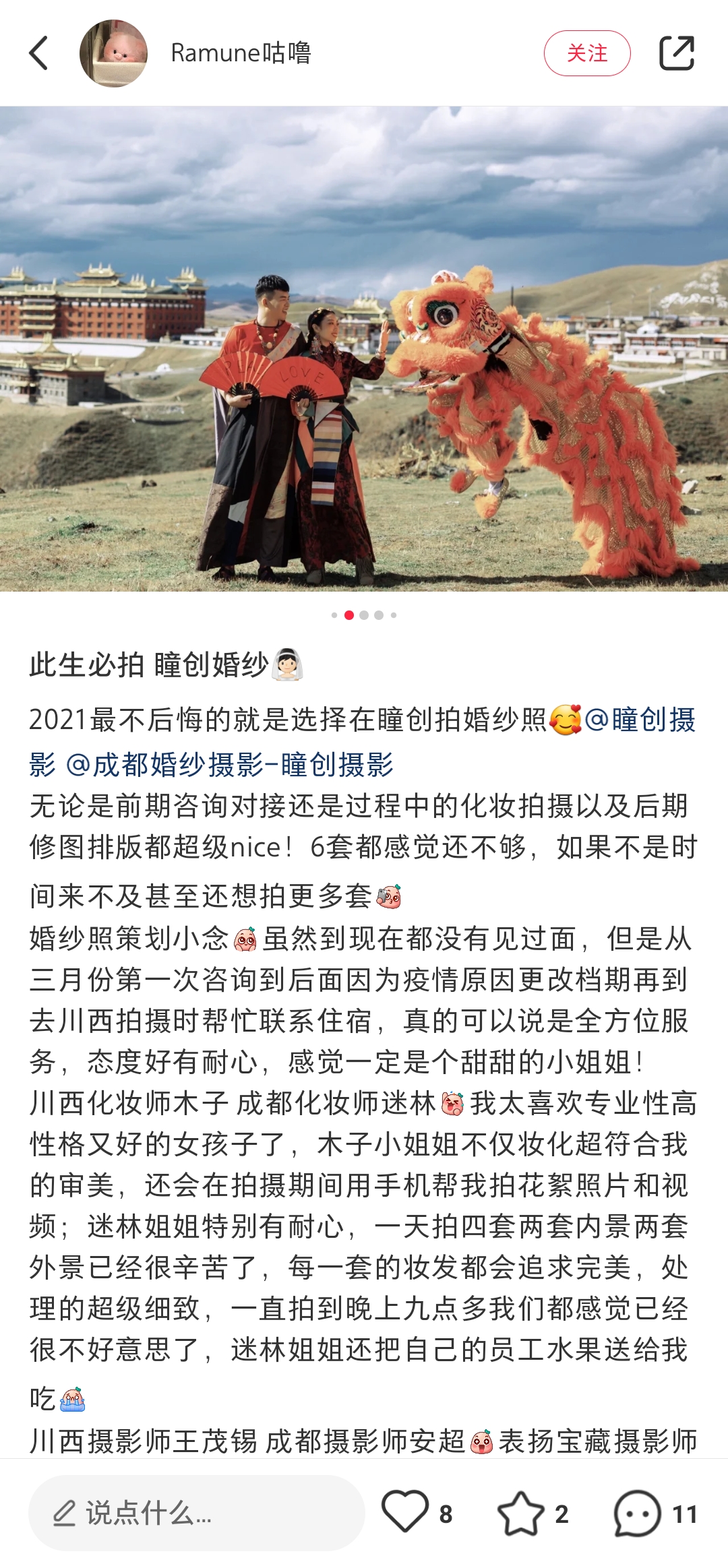Tap the 说点什么 comment input field
Screen dimensions: 728x1568
click(x=196, y=1513)
